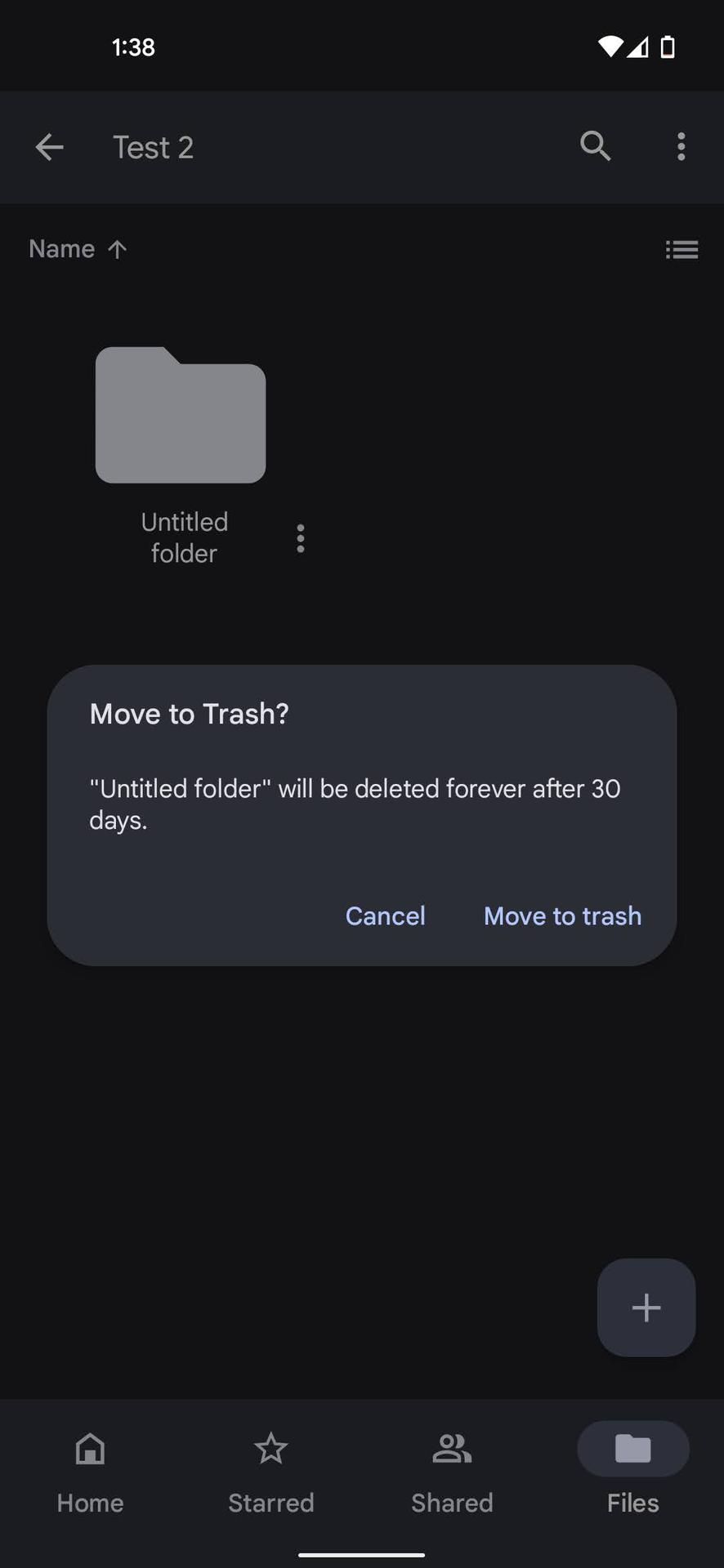Open the app bar overflow menu
Screen dimensions: 724x1568
point(681,147)
